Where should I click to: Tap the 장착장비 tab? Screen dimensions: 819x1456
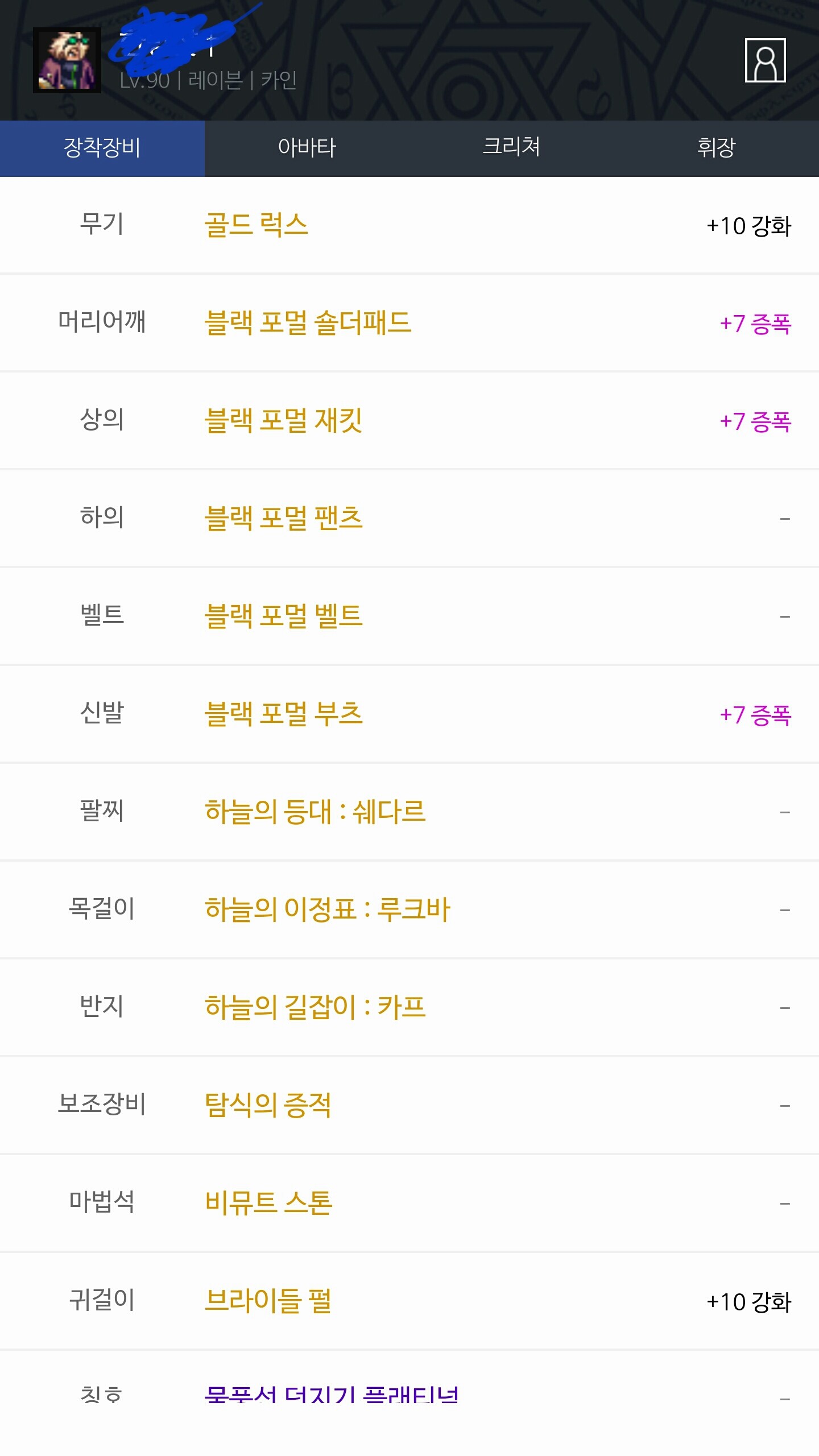point(102,148)
